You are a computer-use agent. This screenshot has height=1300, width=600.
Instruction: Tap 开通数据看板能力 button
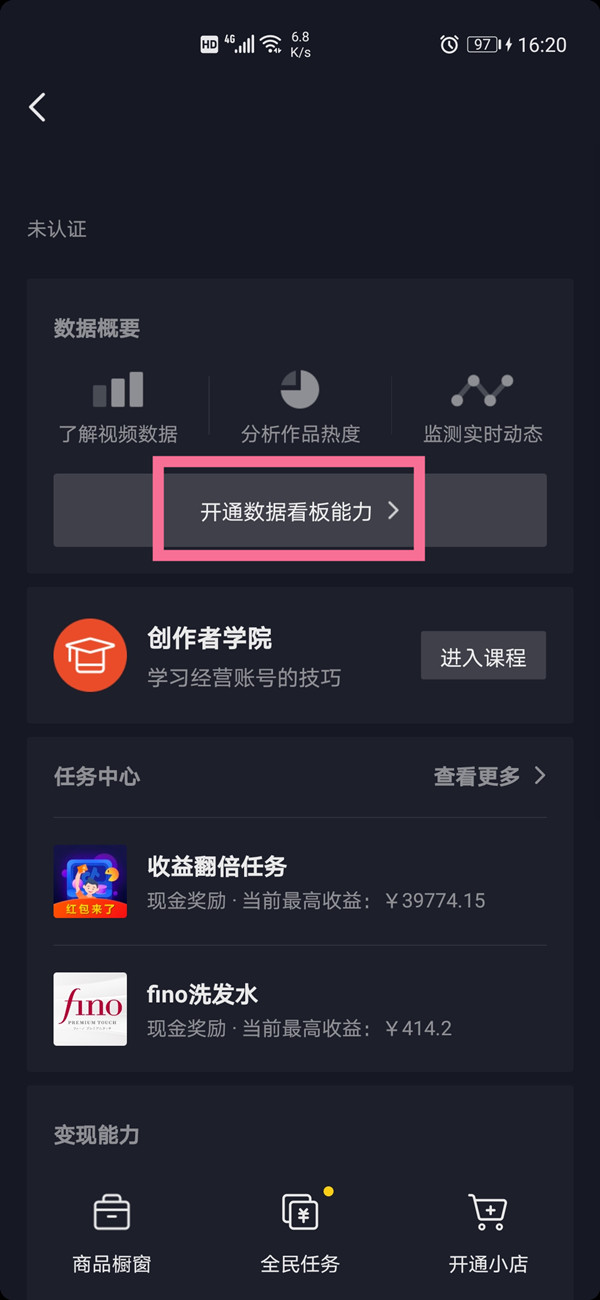[x=299, y=511]
